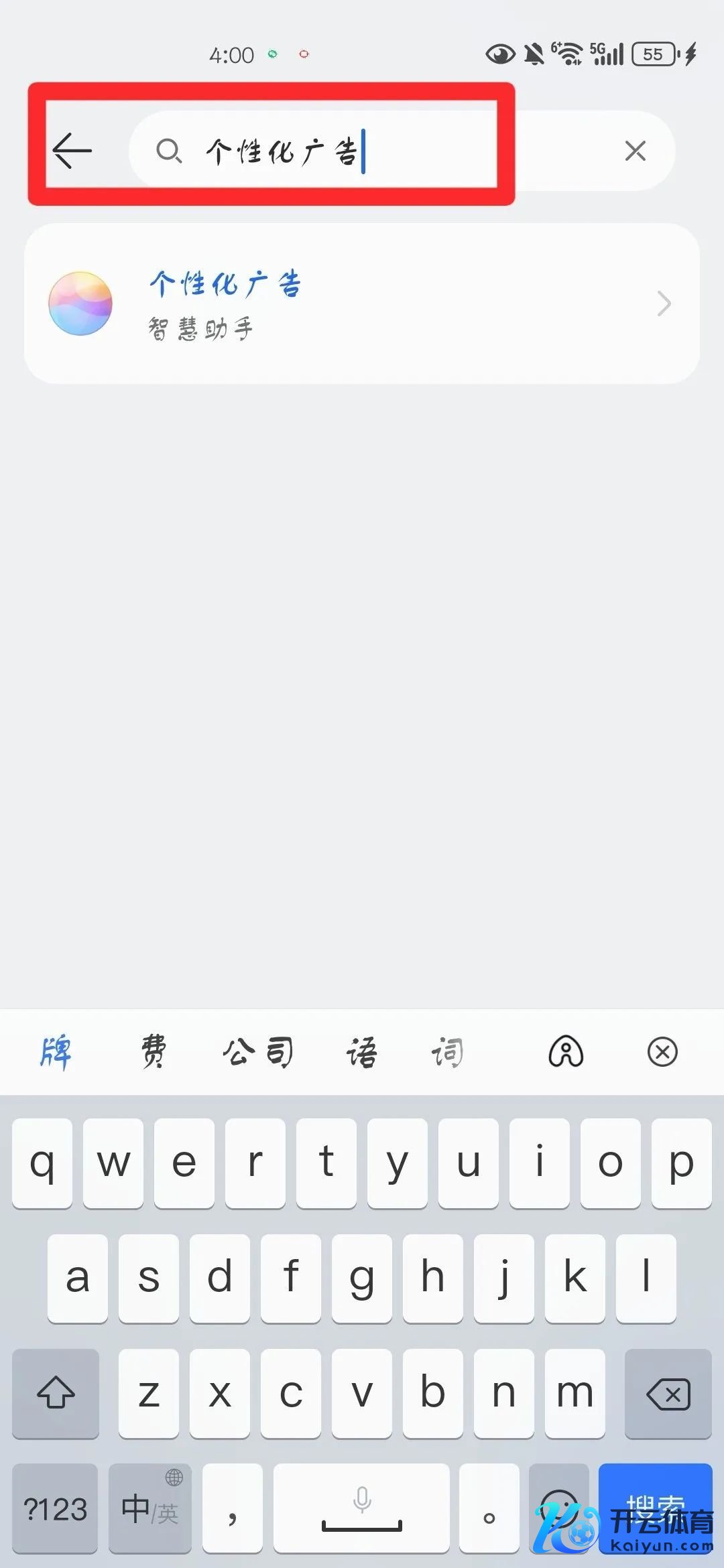Clear the search text with X

(x=635, y=151)
